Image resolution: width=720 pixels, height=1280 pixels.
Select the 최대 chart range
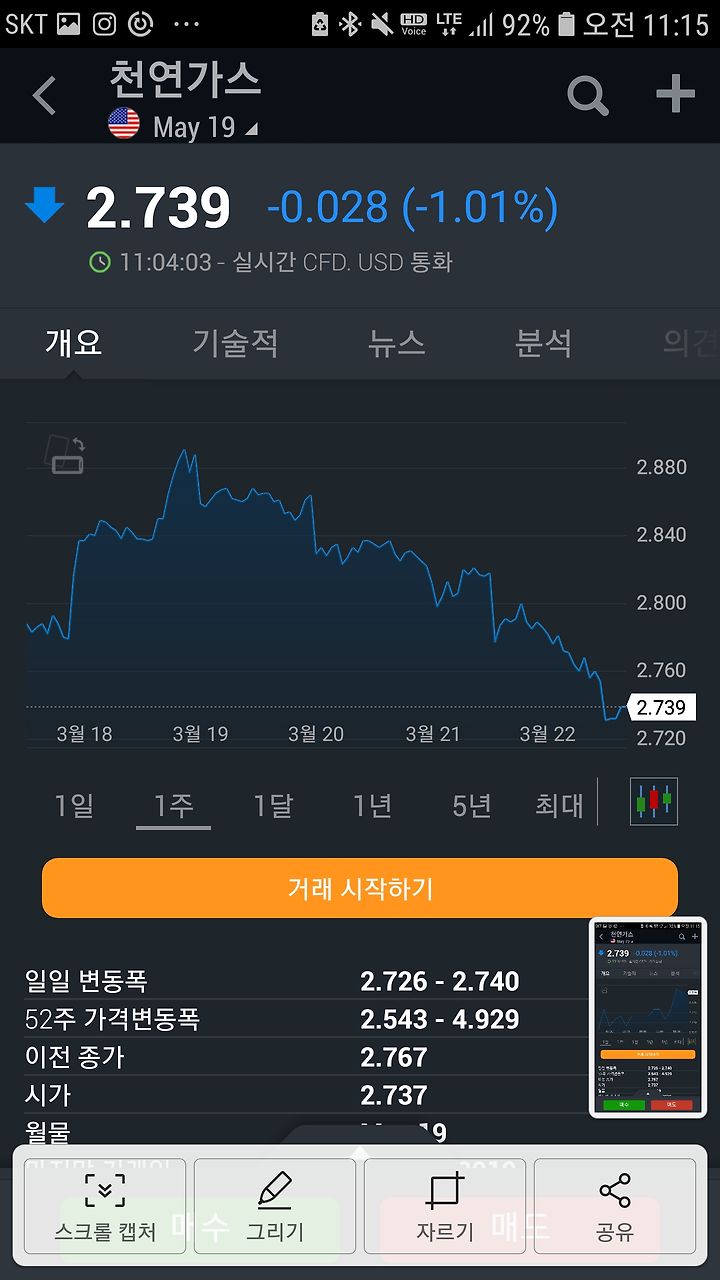pyautogui.click(x=559, y=805)
